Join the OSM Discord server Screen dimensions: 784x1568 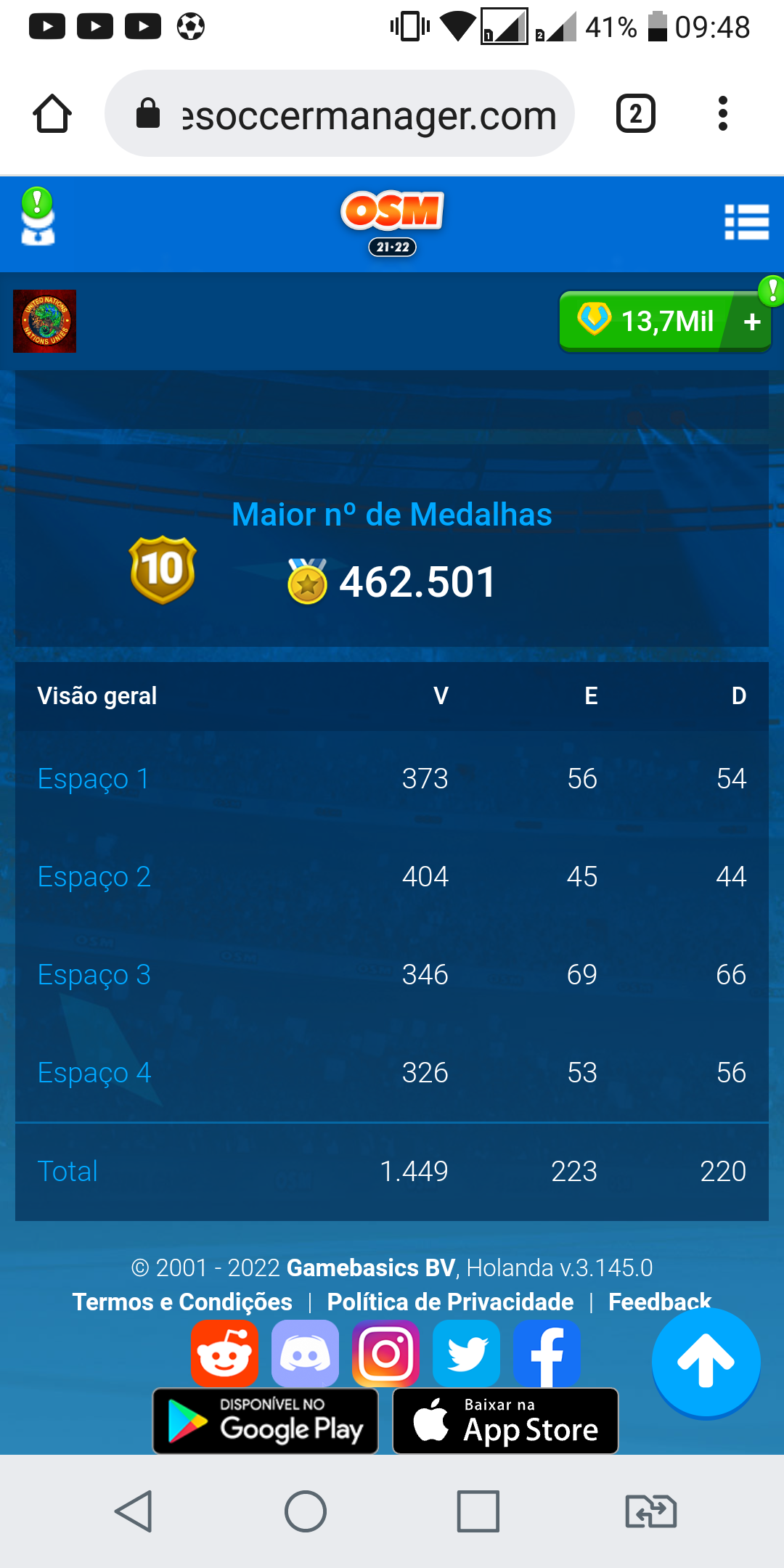[x=305, y=1354]
